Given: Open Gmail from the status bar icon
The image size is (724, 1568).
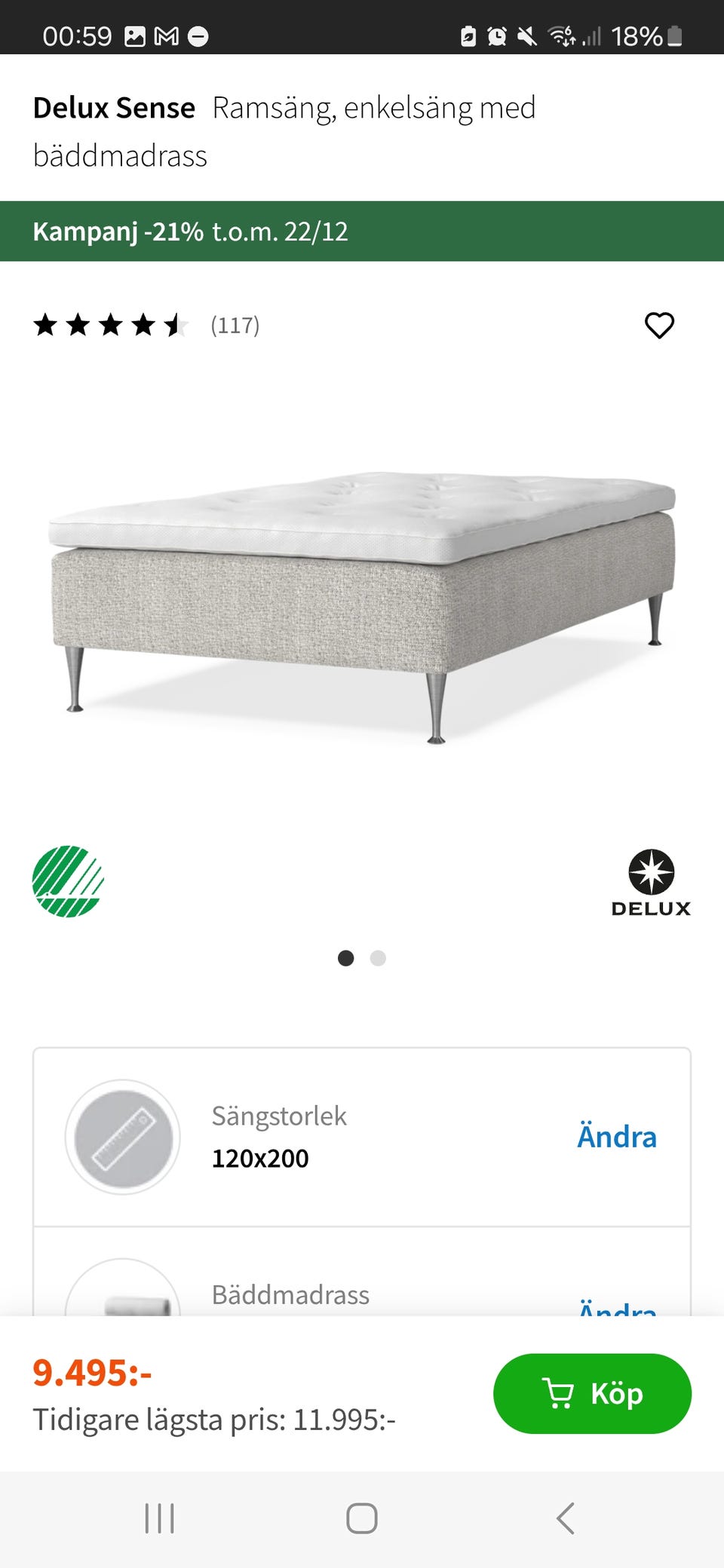Looking at the screenshot, I should (x=167, y=35).
